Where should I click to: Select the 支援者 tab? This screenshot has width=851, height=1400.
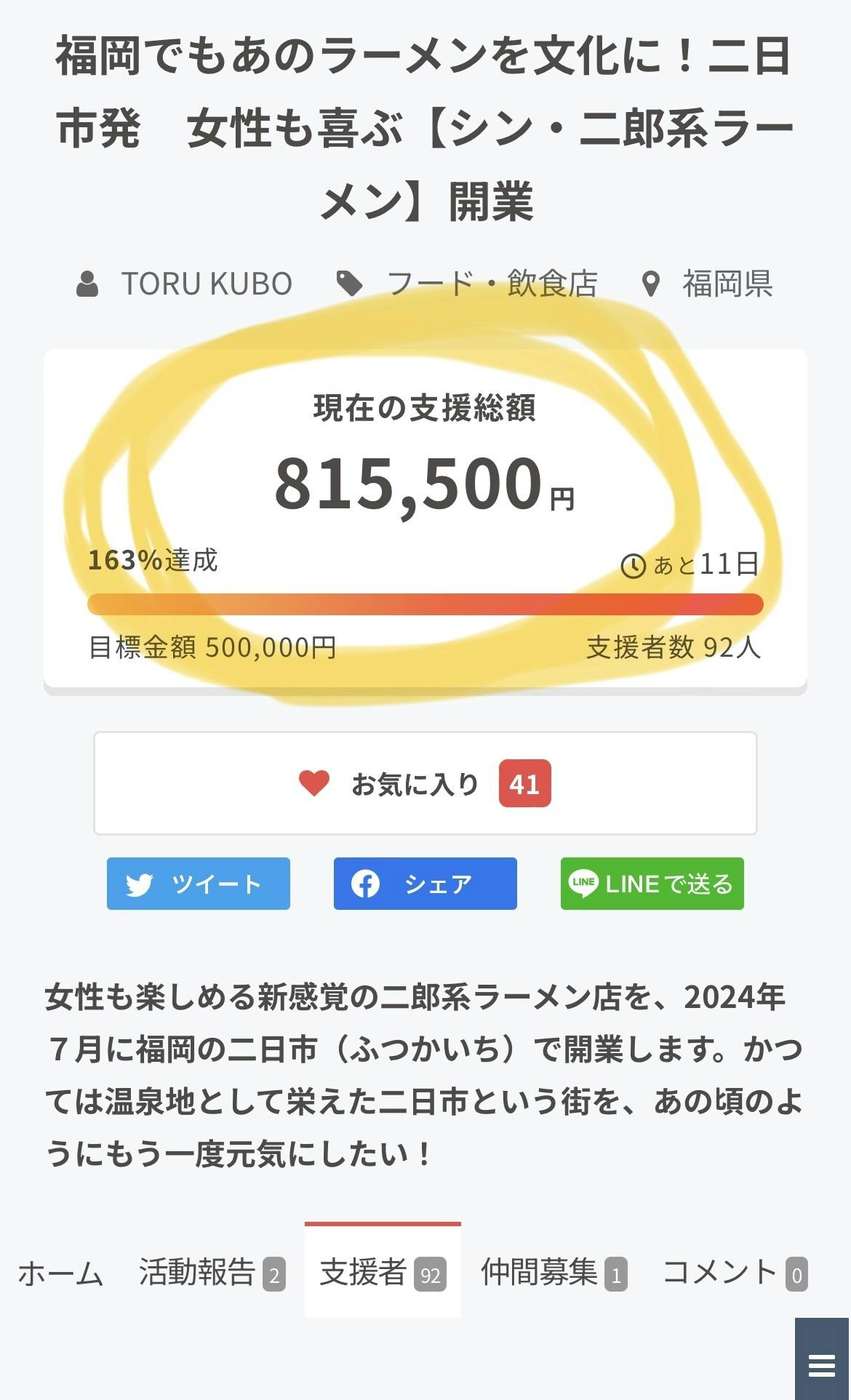click(x=382, y=1273)
